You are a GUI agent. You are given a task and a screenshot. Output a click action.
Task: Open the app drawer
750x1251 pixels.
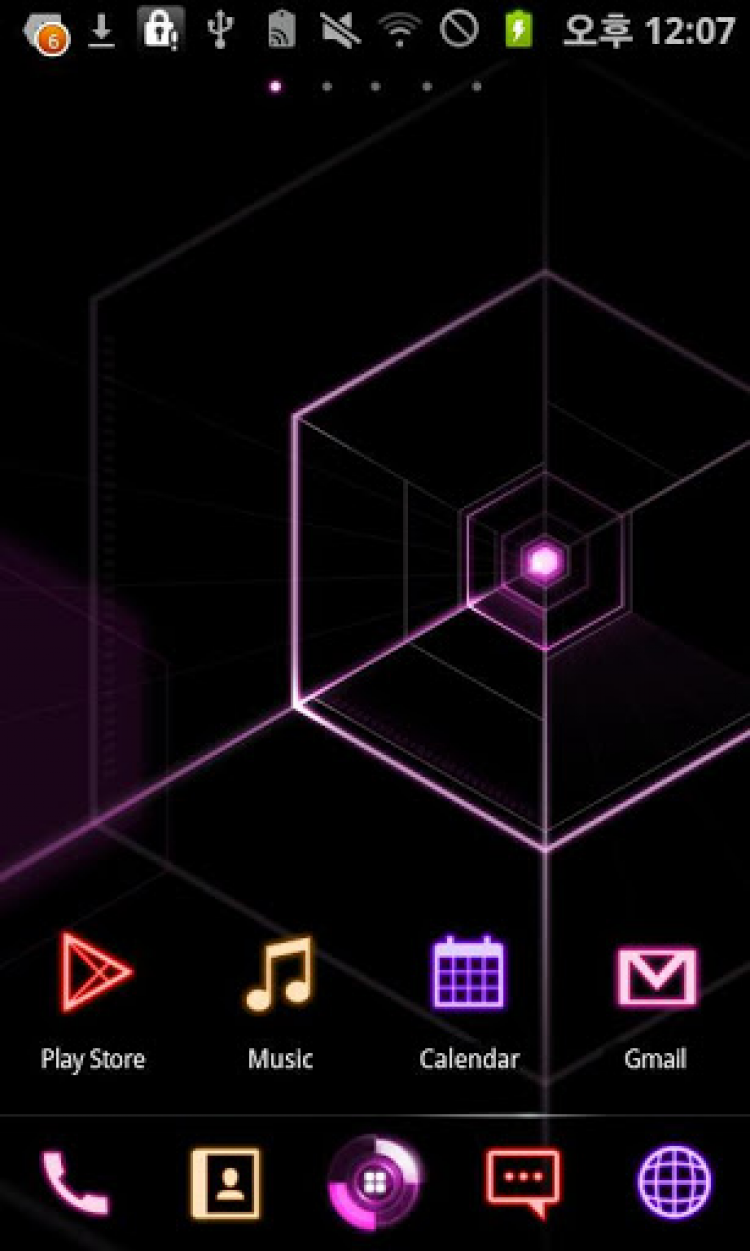pos(375,1184)
